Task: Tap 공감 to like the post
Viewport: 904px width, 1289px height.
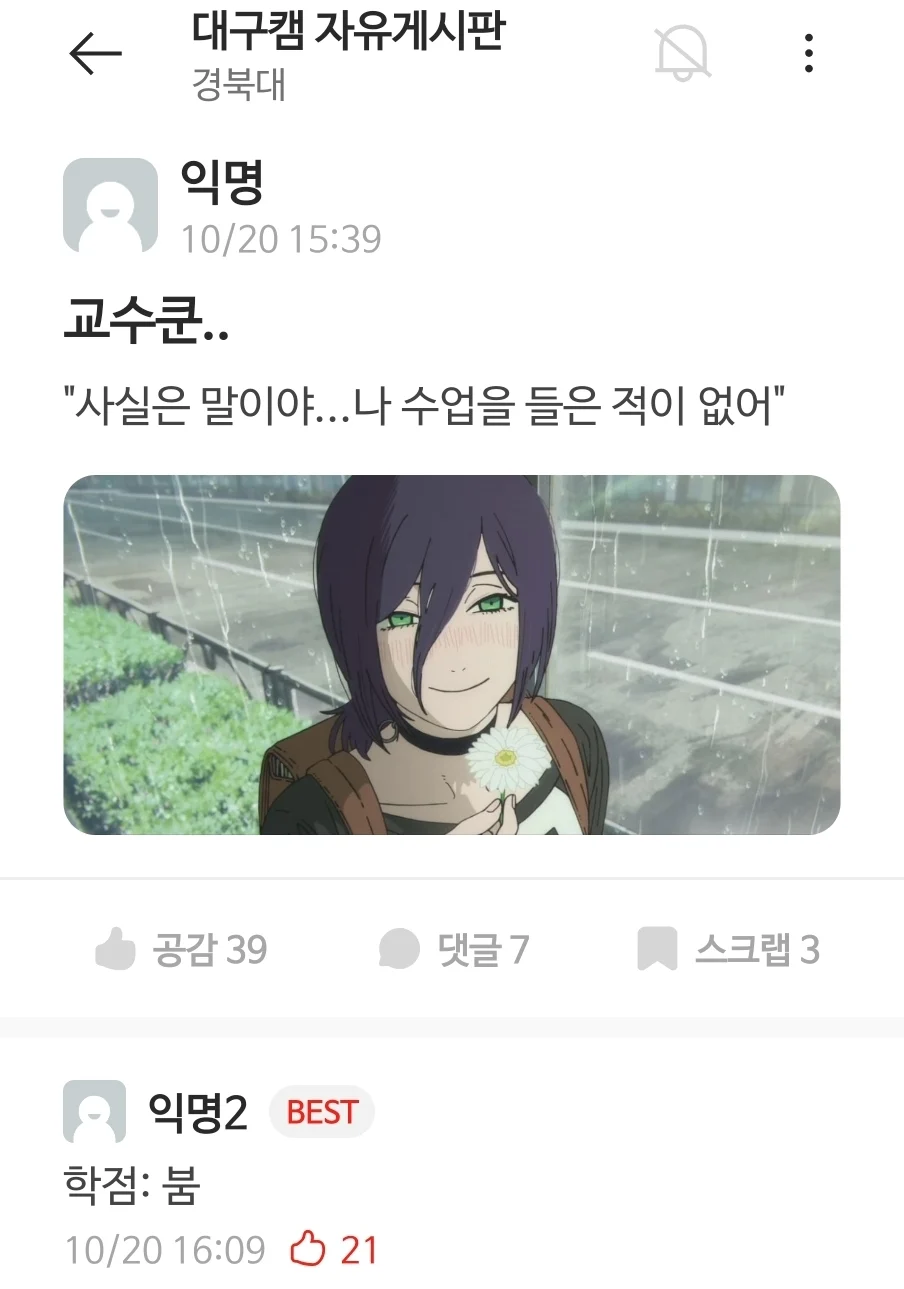Action: (x=181, y=949)
